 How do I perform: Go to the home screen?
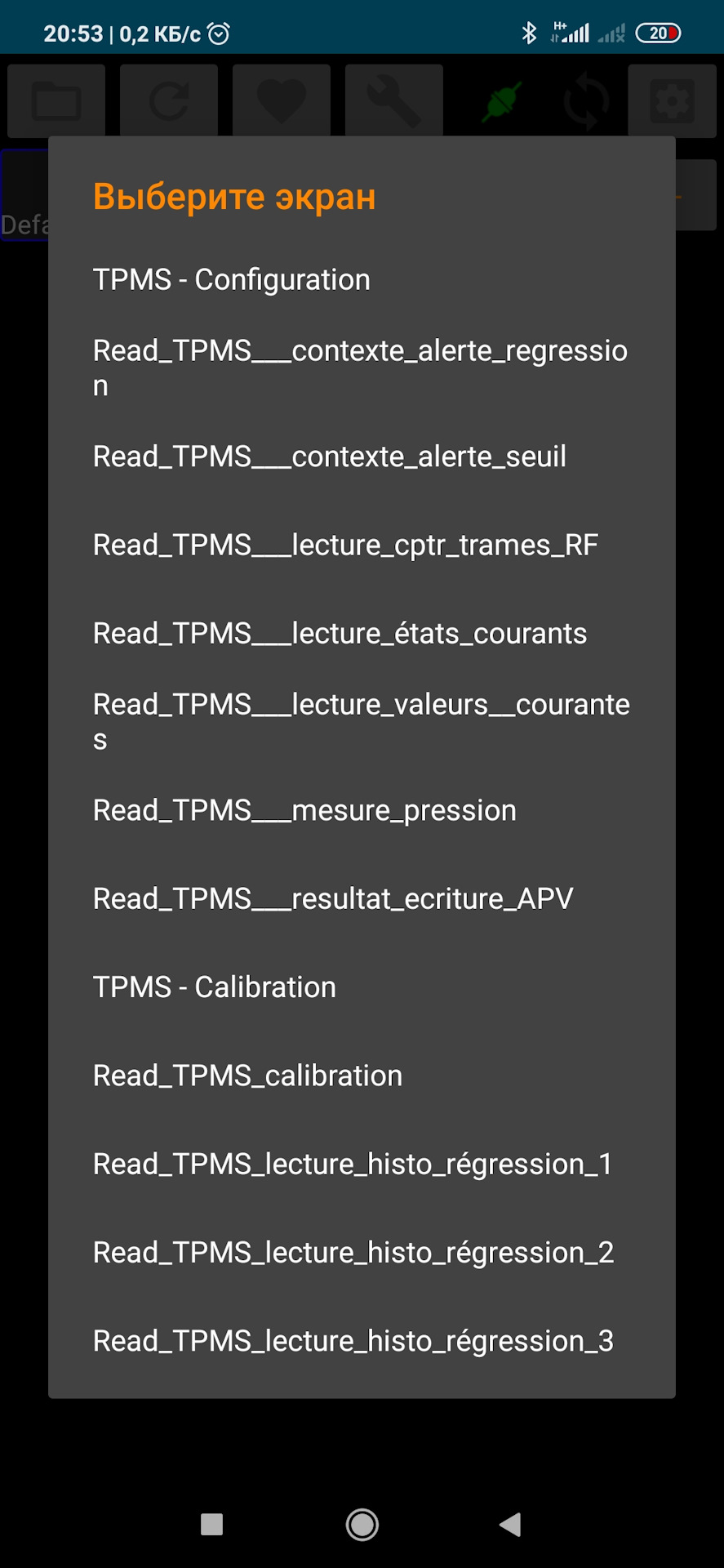pyautogui.click(x=362, y=1524)
